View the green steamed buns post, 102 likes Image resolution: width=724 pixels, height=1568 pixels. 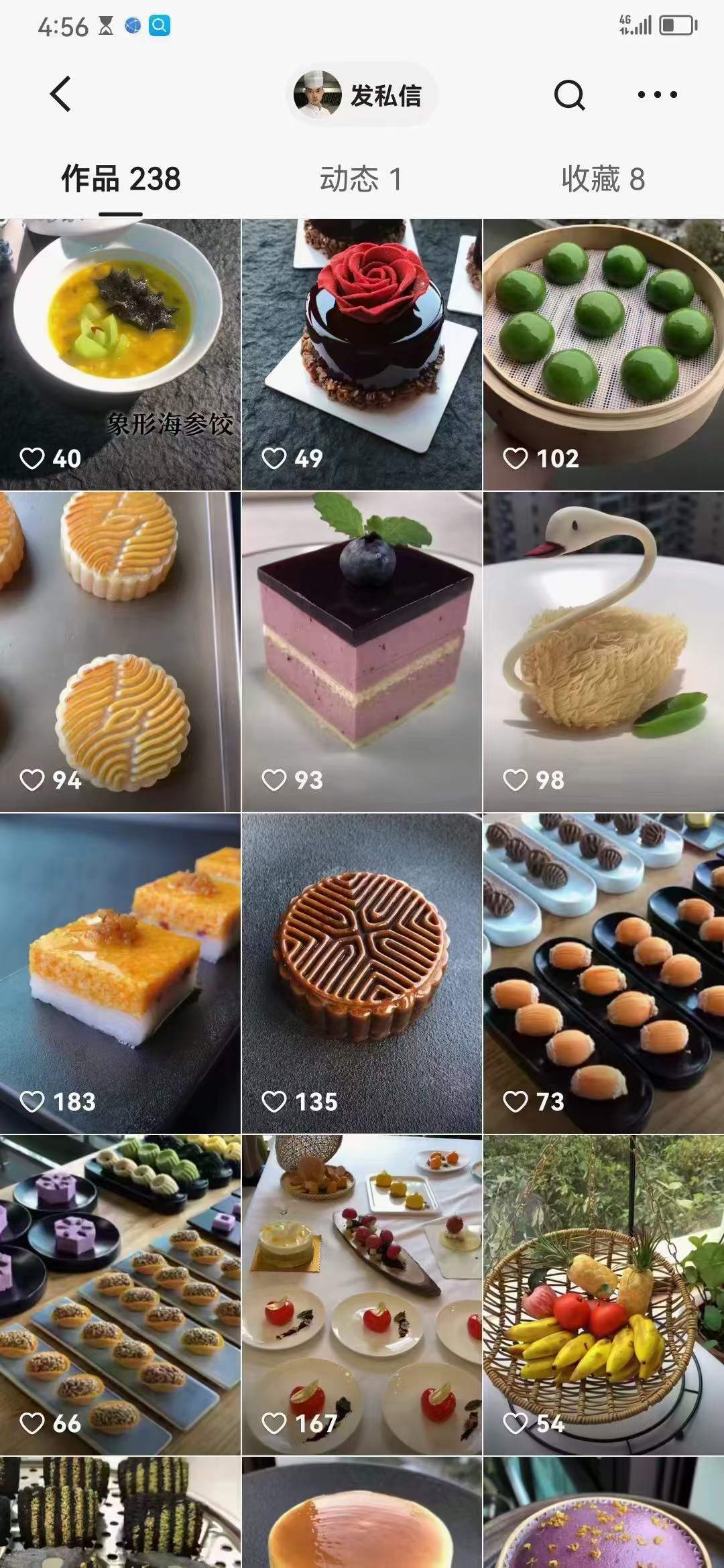tap(603, 354)
